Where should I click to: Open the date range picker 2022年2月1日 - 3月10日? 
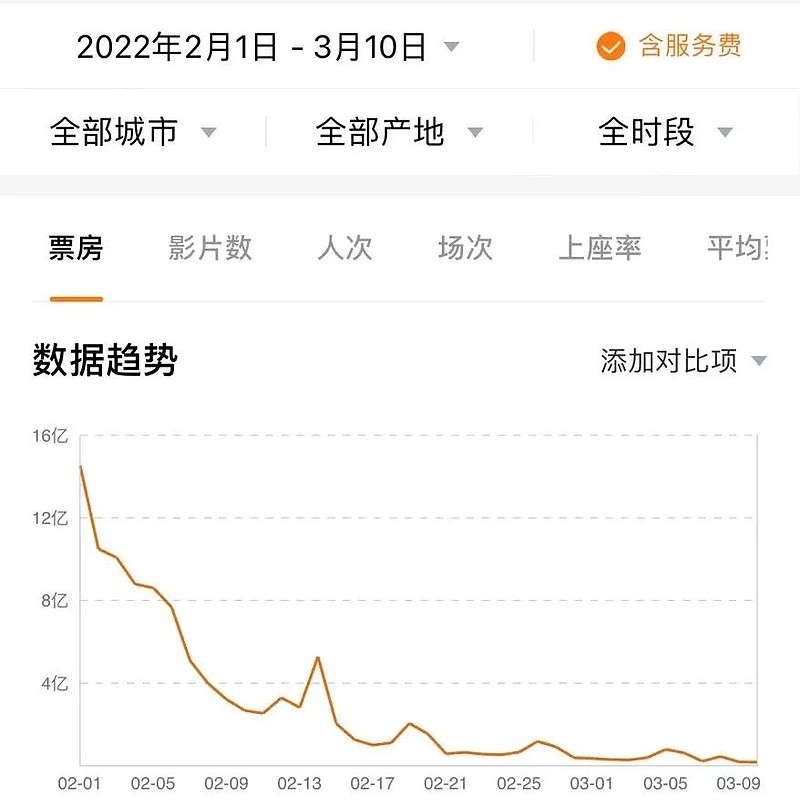(267, 46)
